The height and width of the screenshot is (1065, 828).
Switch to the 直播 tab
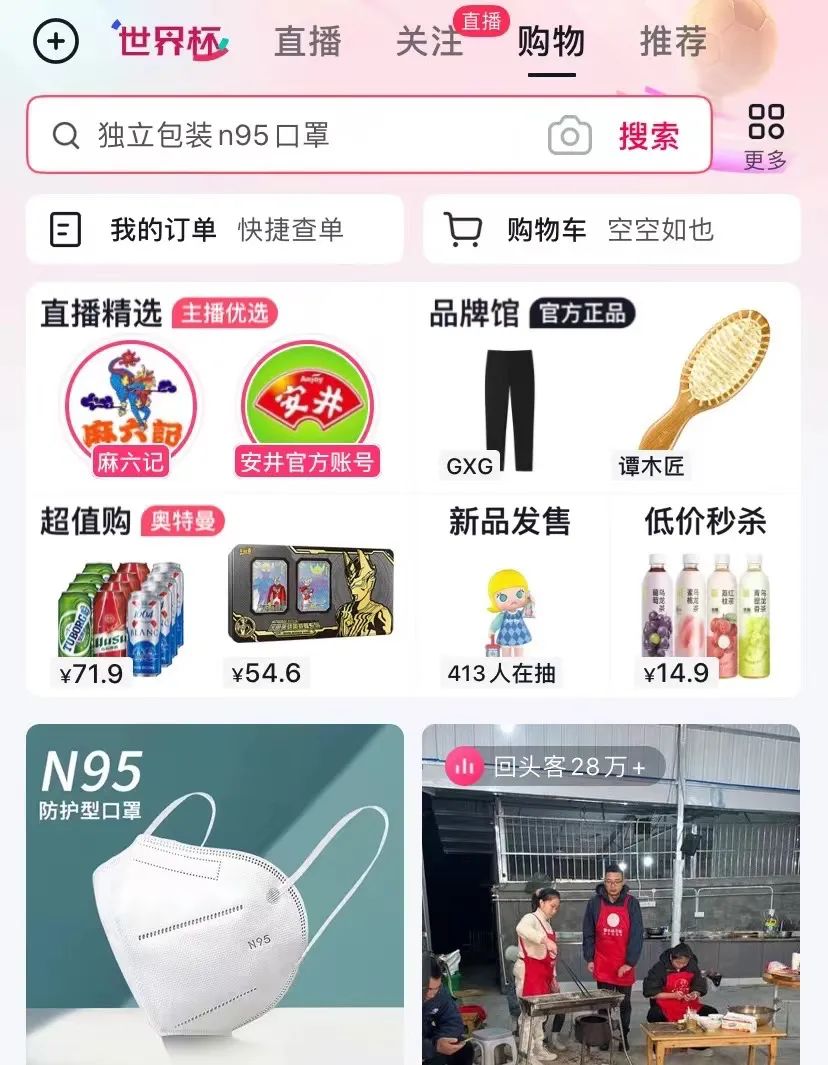coord(307,42)
